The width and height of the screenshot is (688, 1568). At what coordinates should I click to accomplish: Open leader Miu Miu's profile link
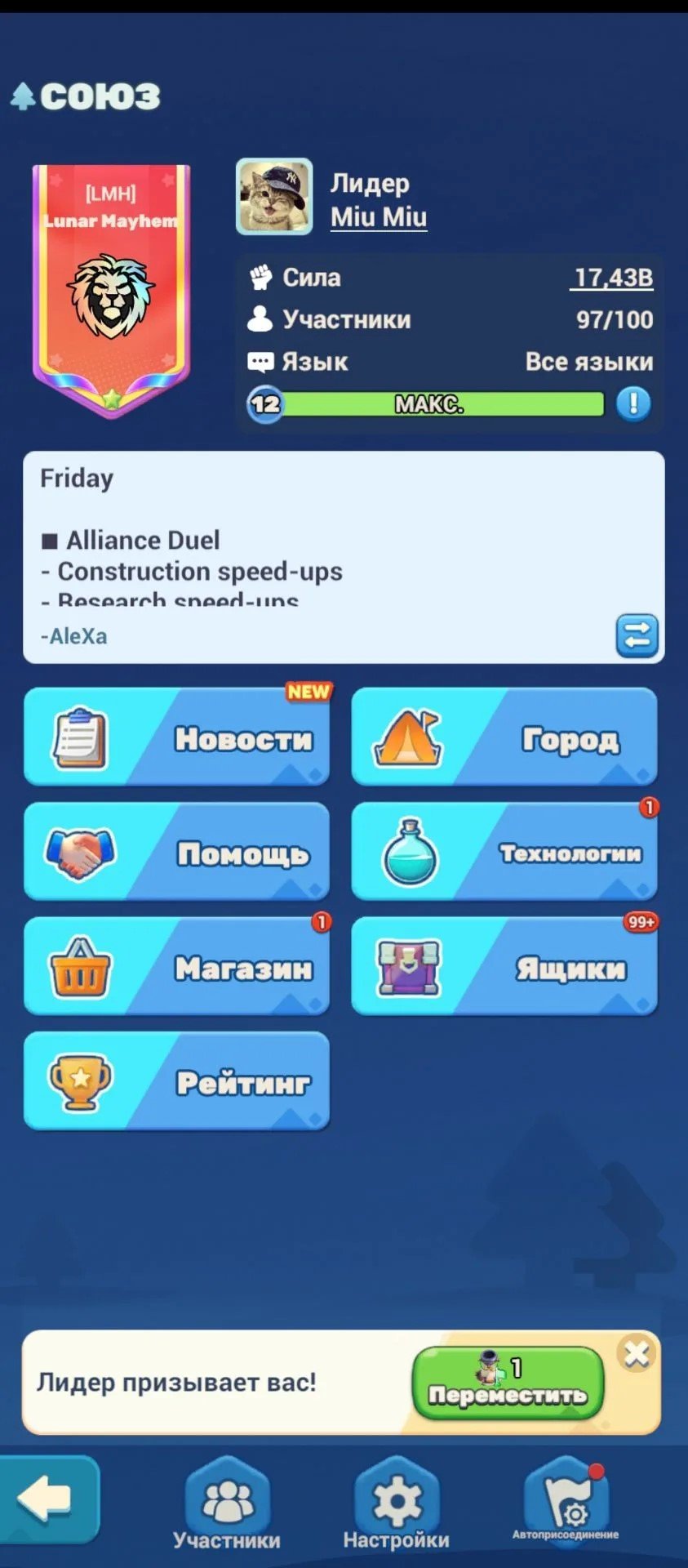point(379,217)
